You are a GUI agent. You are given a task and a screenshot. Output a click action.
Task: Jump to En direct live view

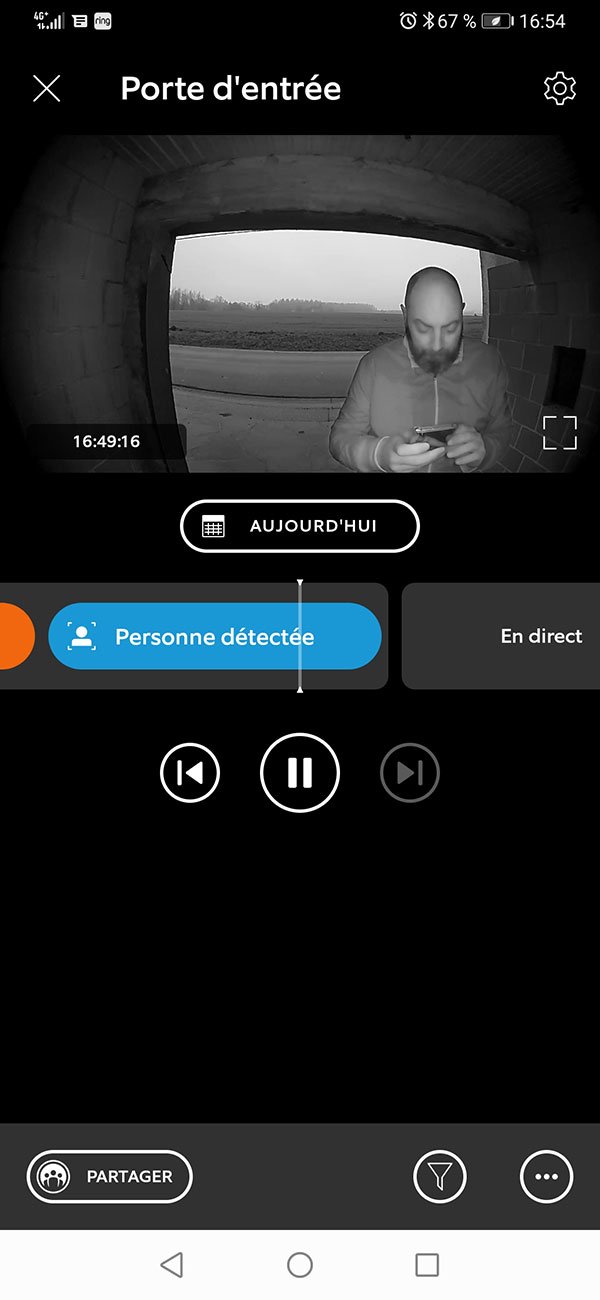pos(540,636)
